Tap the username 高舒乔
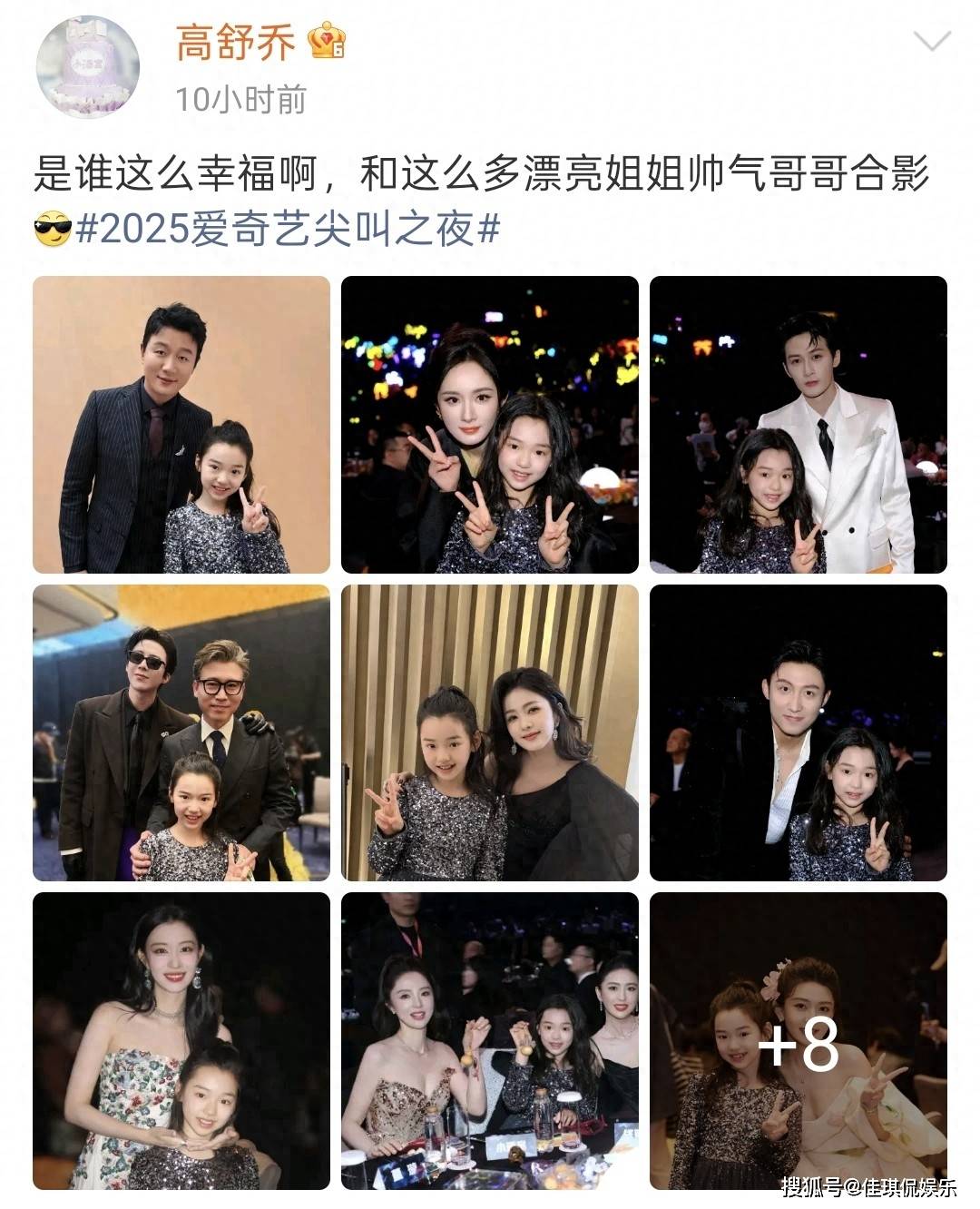980x1209 pixels. pos(236,42)
